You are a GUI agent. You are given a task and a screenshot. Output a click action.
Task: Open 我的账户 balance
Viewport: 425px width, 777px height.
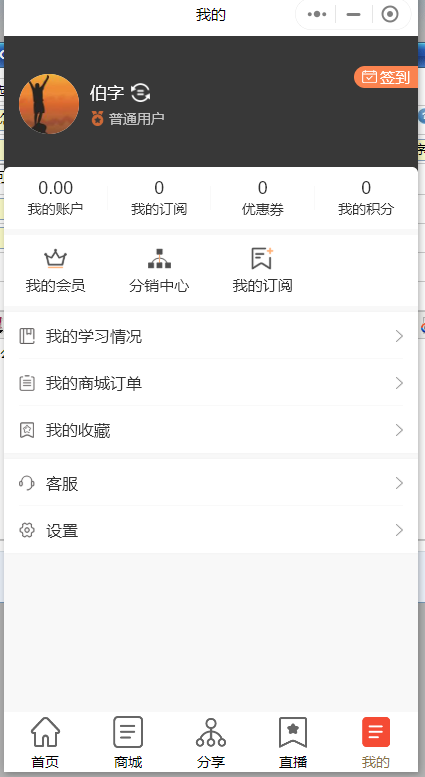pyautogui.click(x=55, y=198)
